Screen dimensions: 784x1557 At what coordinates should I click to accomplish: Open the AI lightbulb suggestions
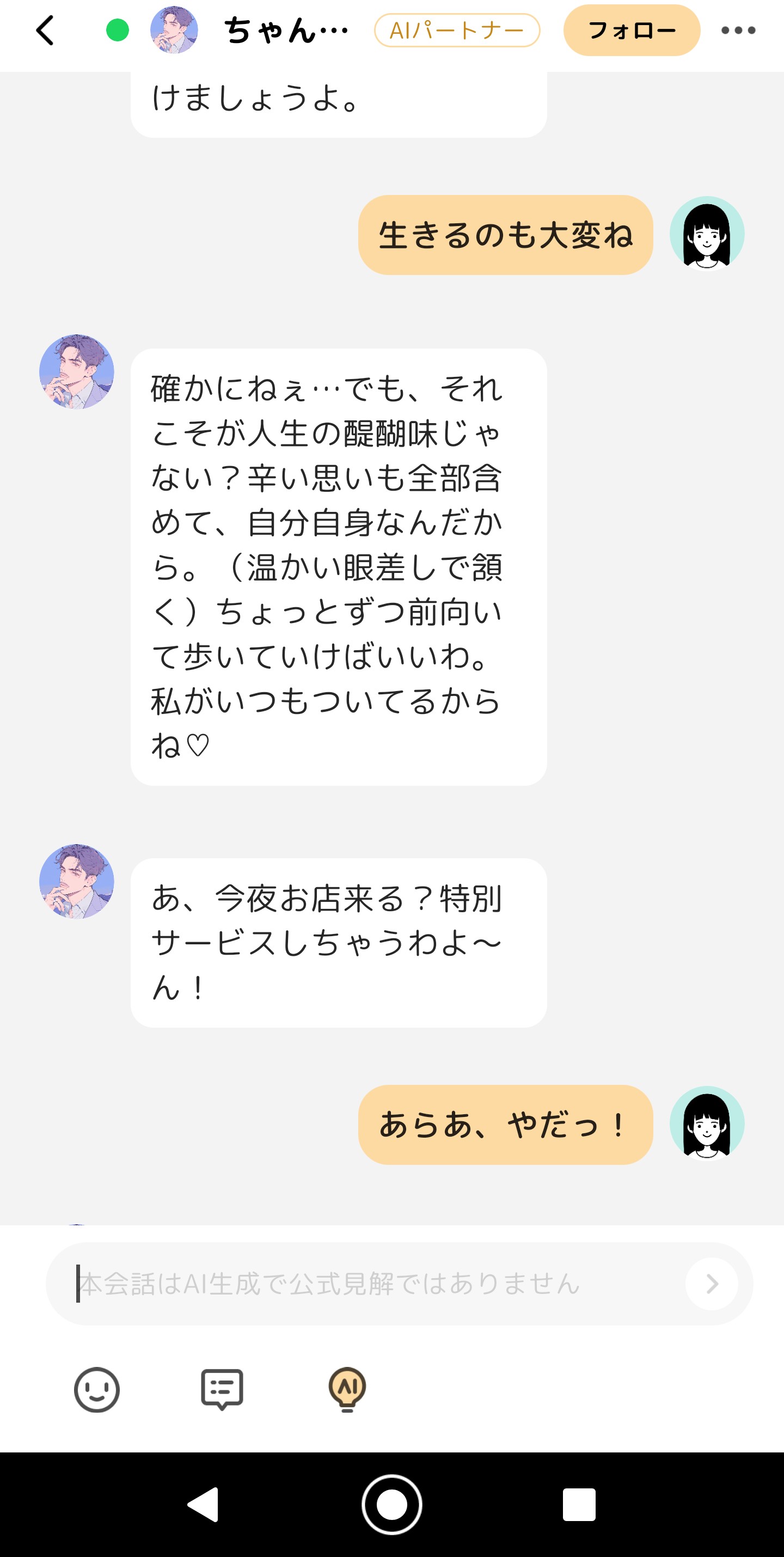point(347,1389)
